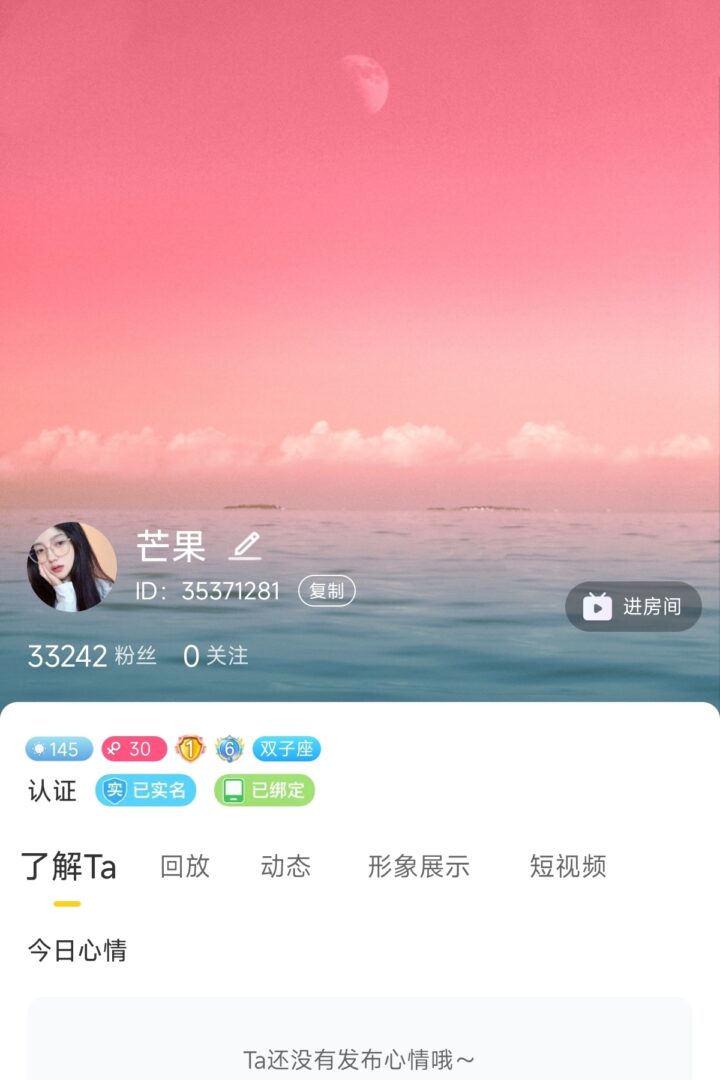The height and width of the screenshot is (1080, 720).
Task: Tap the 已绑定 phone binding badge
Action: [x=264, y=791]
